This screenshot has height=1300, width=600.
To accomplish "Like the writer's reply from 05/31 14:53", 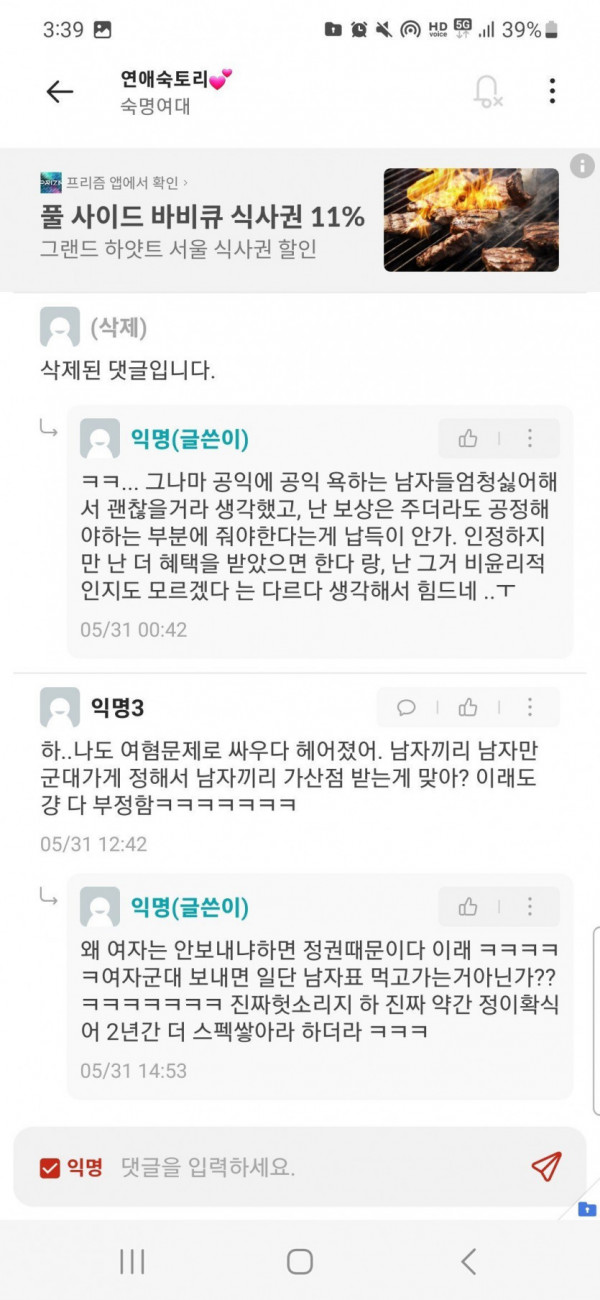I will [468, 907].
